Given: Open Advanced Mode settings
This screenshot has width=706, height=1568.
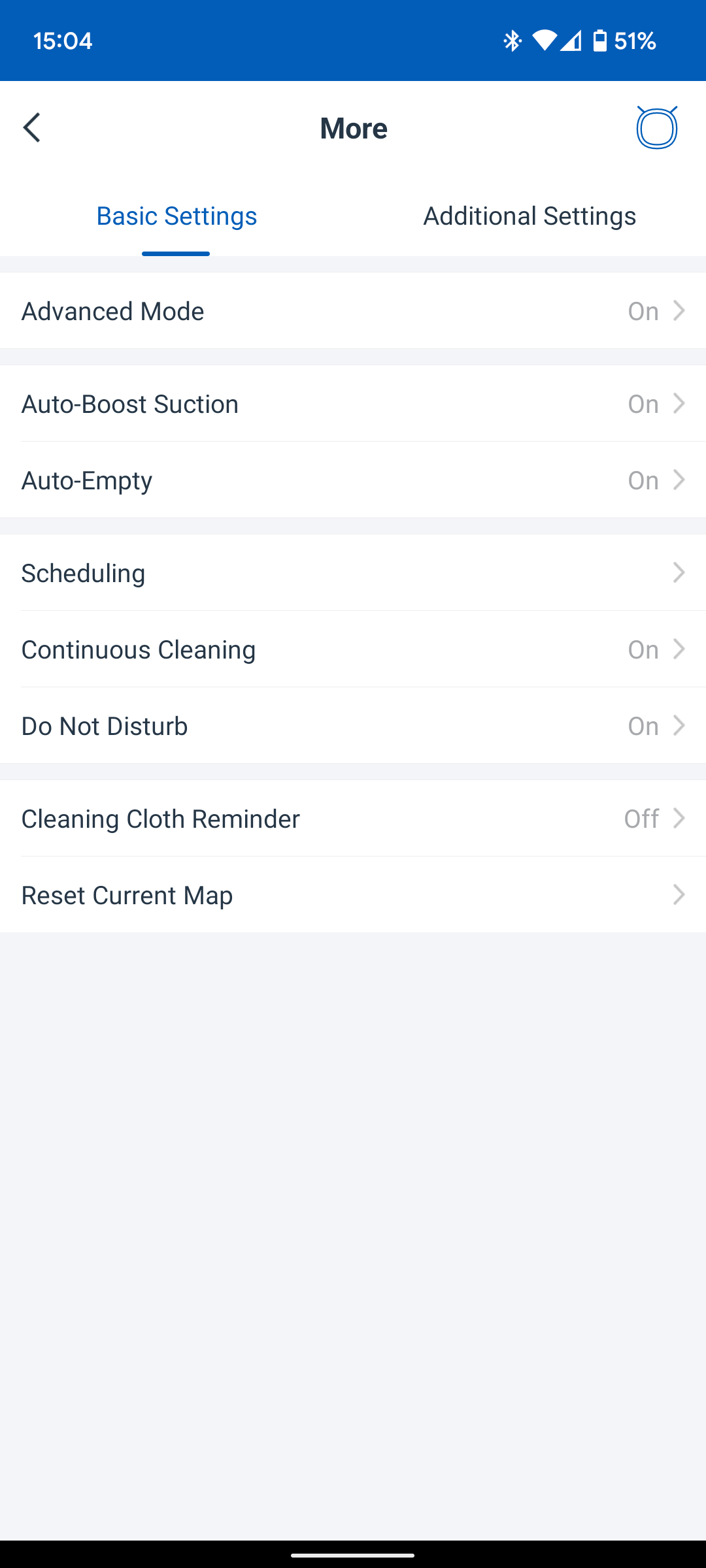Looking at the screenshot, I should pos(353,311).
